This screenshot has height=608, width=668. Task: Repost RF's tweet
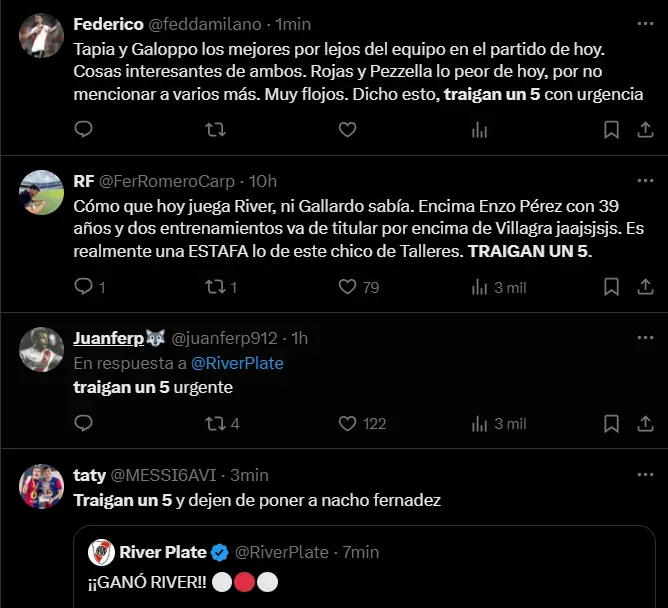pos(214,287)
